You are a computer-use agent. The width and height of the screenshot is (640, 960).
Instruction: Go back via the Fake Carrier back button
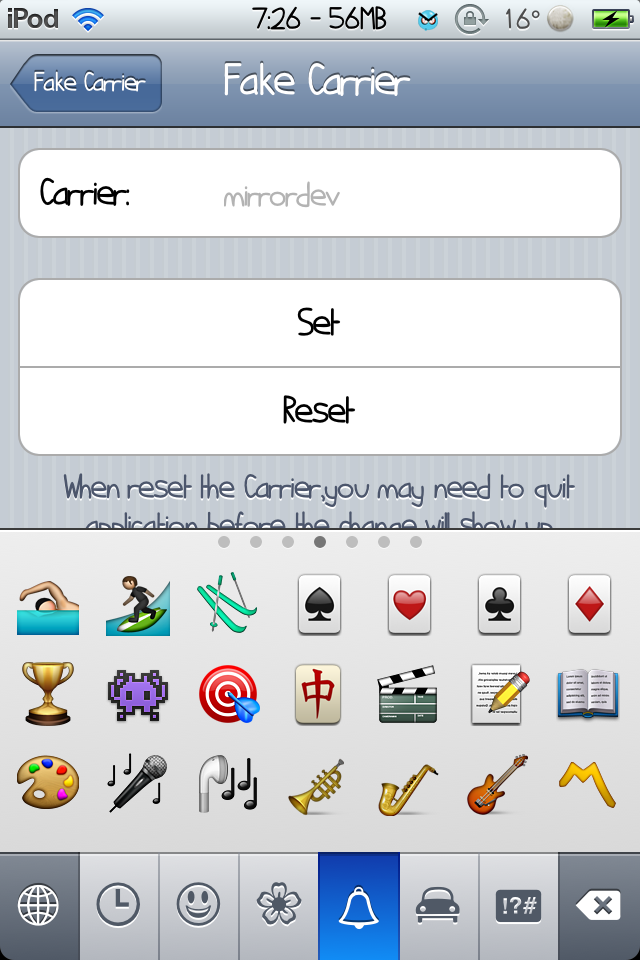click(87, 83)
